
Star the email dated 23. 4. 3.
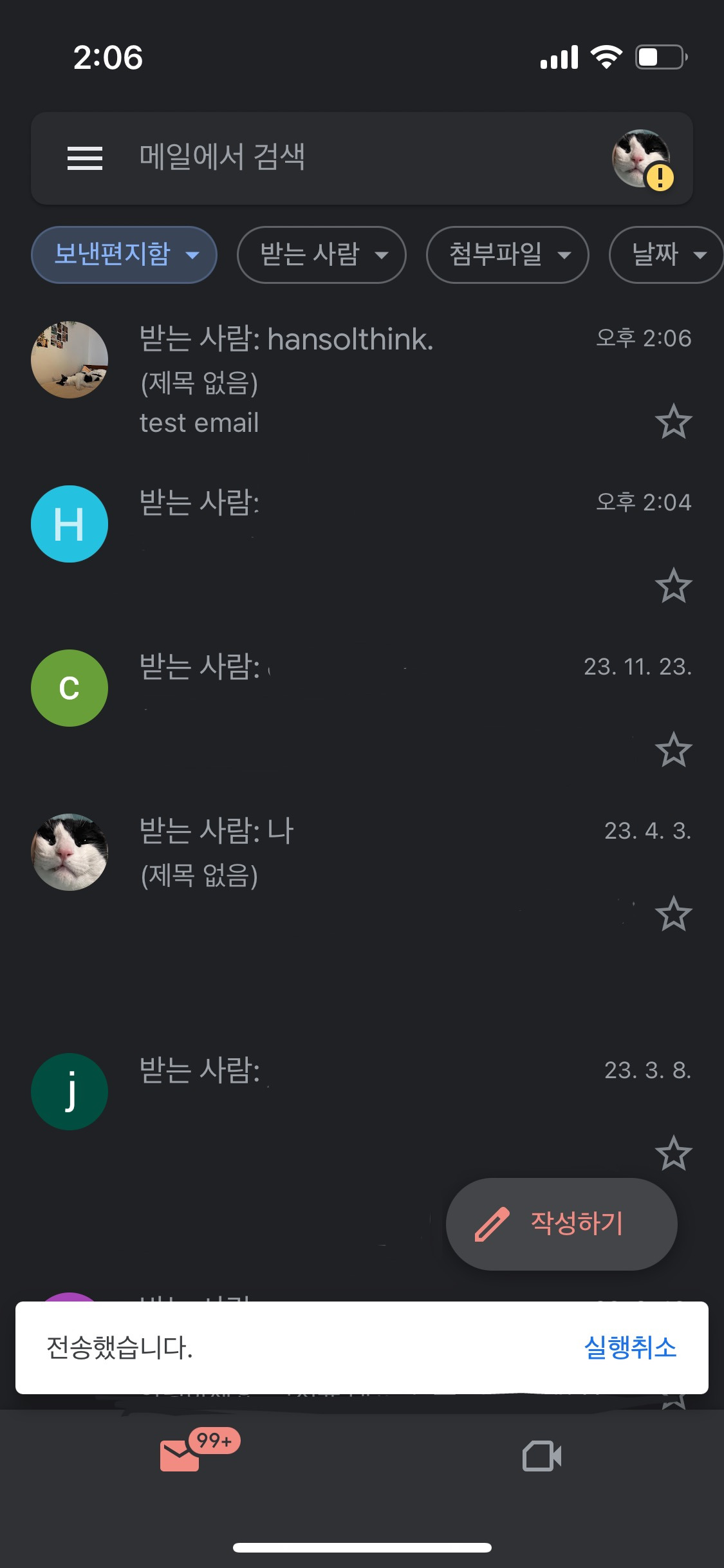pyautogui.click(x=673, y=914)
